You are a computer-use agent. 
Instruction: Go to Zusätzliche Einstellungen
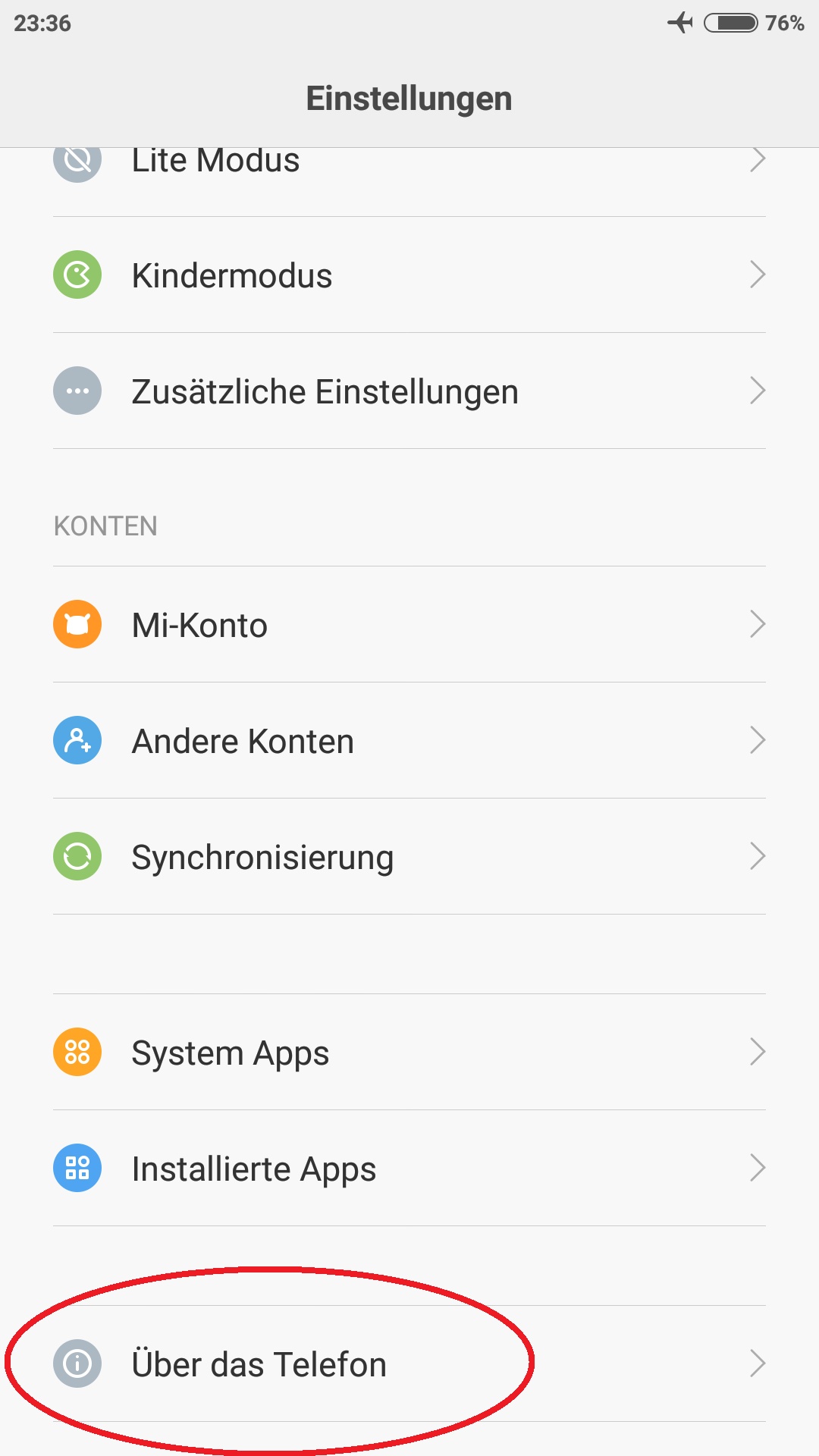[x=409, y=391]
